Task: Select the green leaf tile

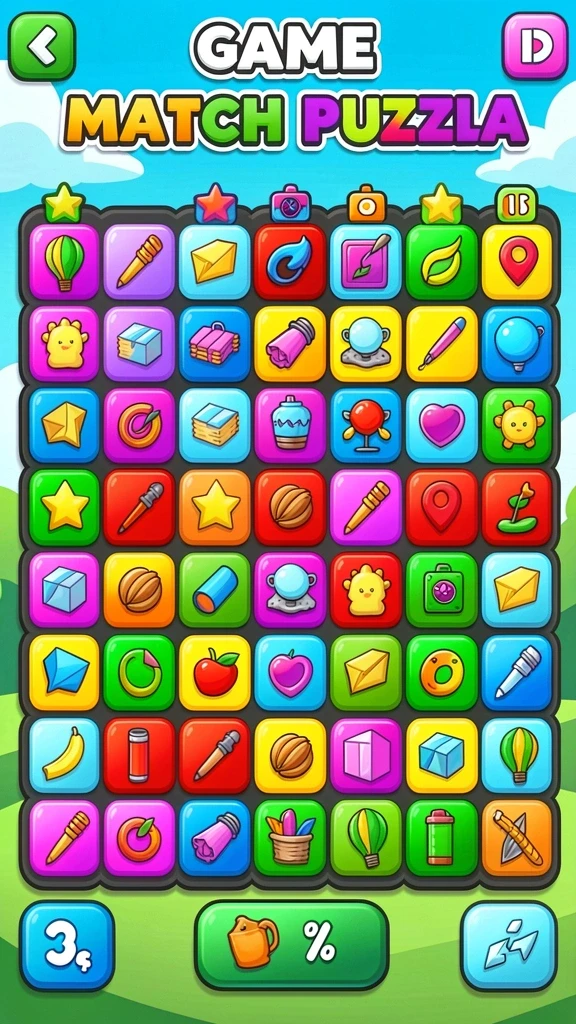Action: coord(441,262)
